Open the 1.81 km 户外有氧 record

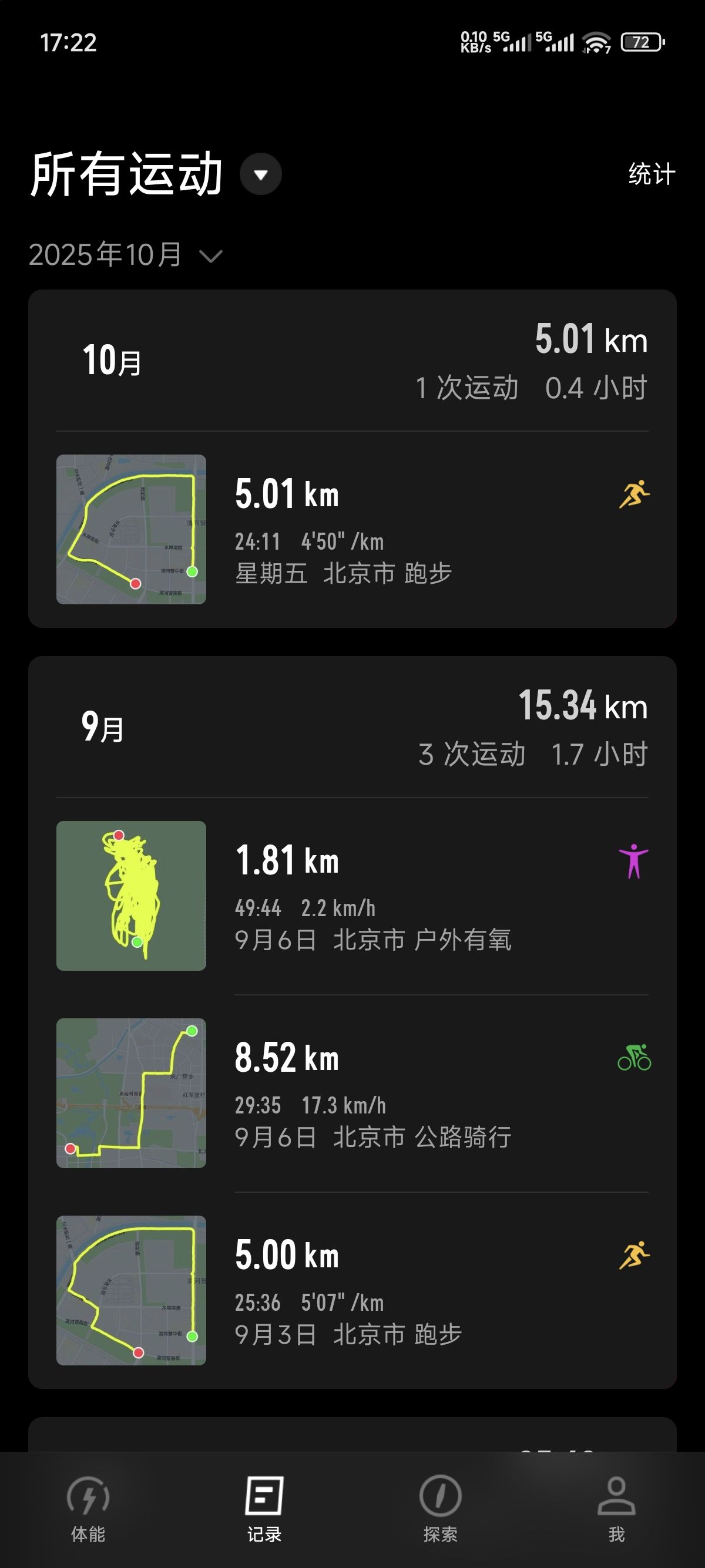tap(352, 896)
